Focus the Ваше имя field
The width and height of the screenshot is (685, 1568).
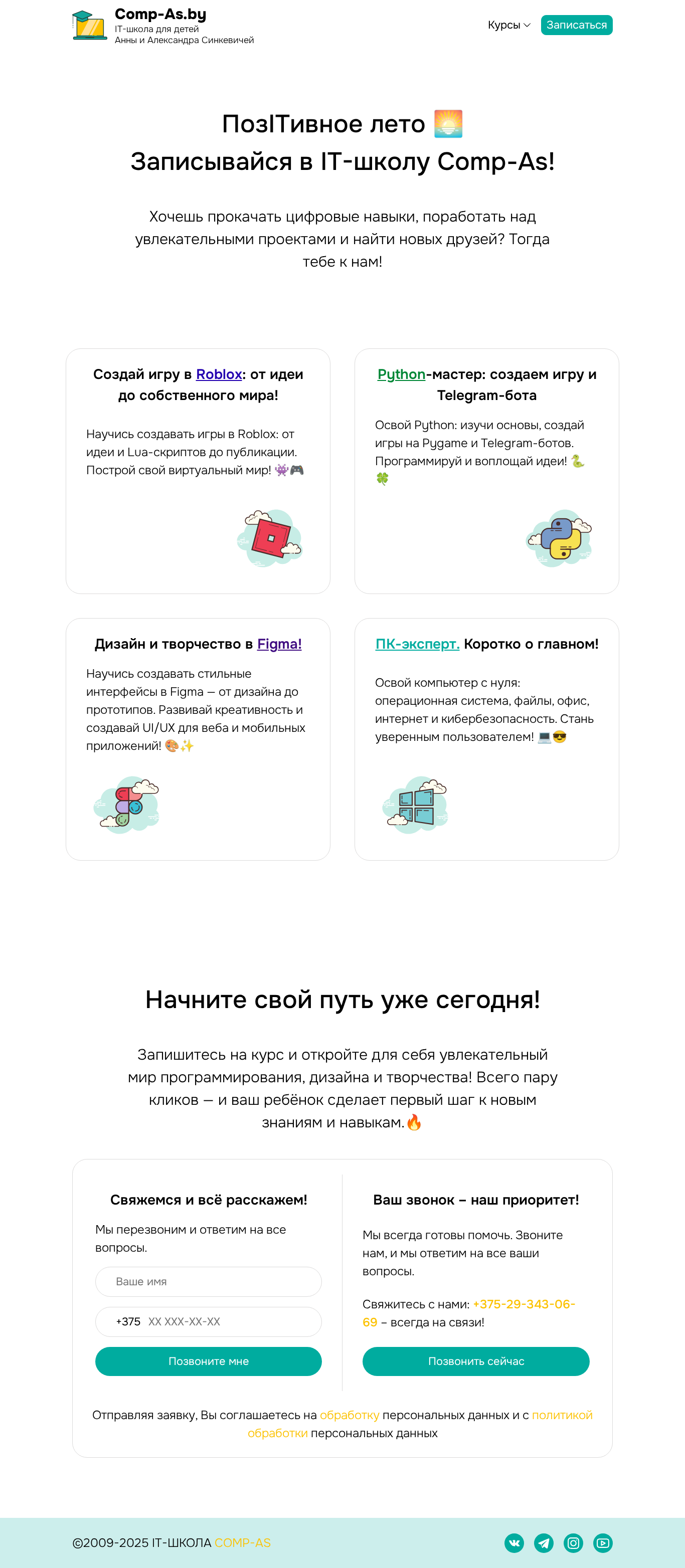click(208, 1281)
